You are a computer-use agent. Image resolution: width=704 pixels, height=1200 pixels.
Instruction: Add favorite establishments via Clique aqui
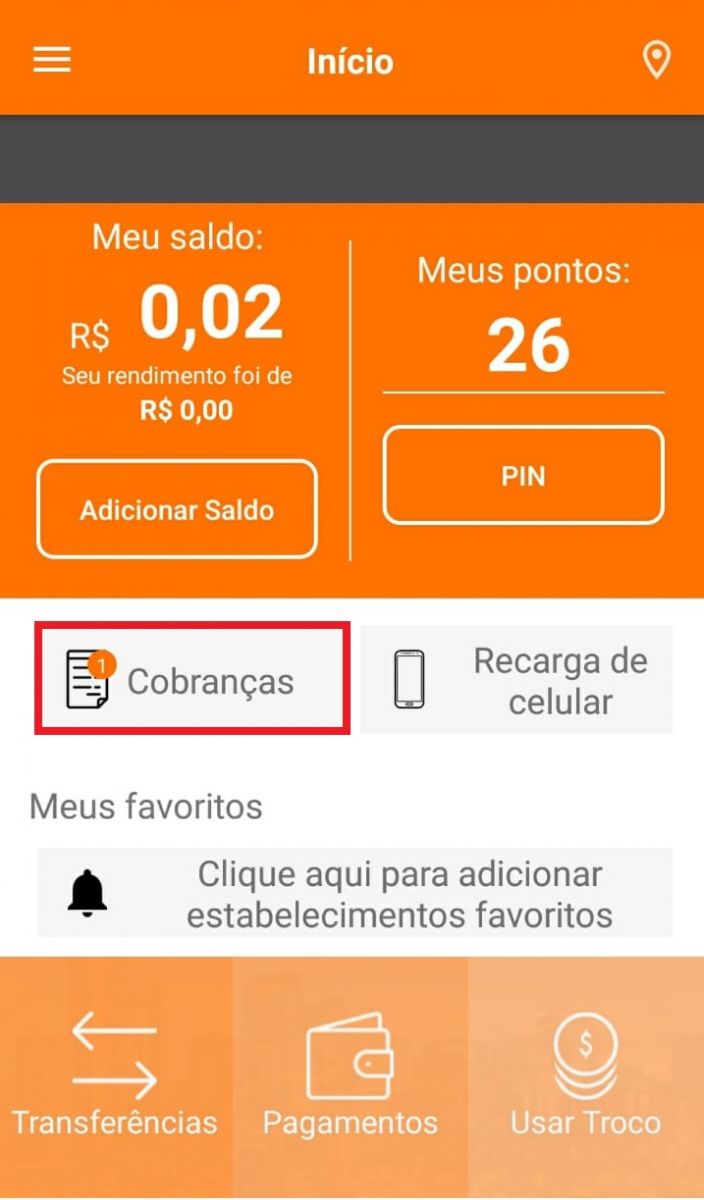pyautogui.click(x=355, y=893)
